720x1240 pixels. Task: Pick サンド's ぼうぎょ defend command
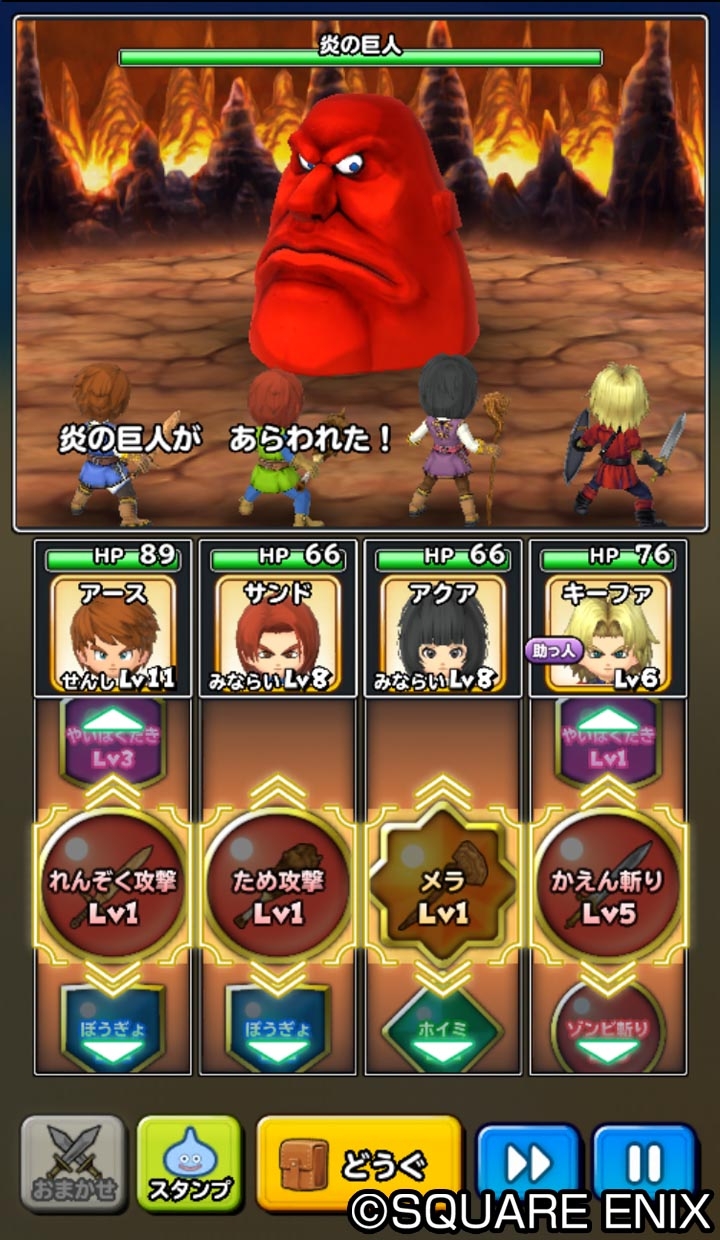pos(277,1025)
